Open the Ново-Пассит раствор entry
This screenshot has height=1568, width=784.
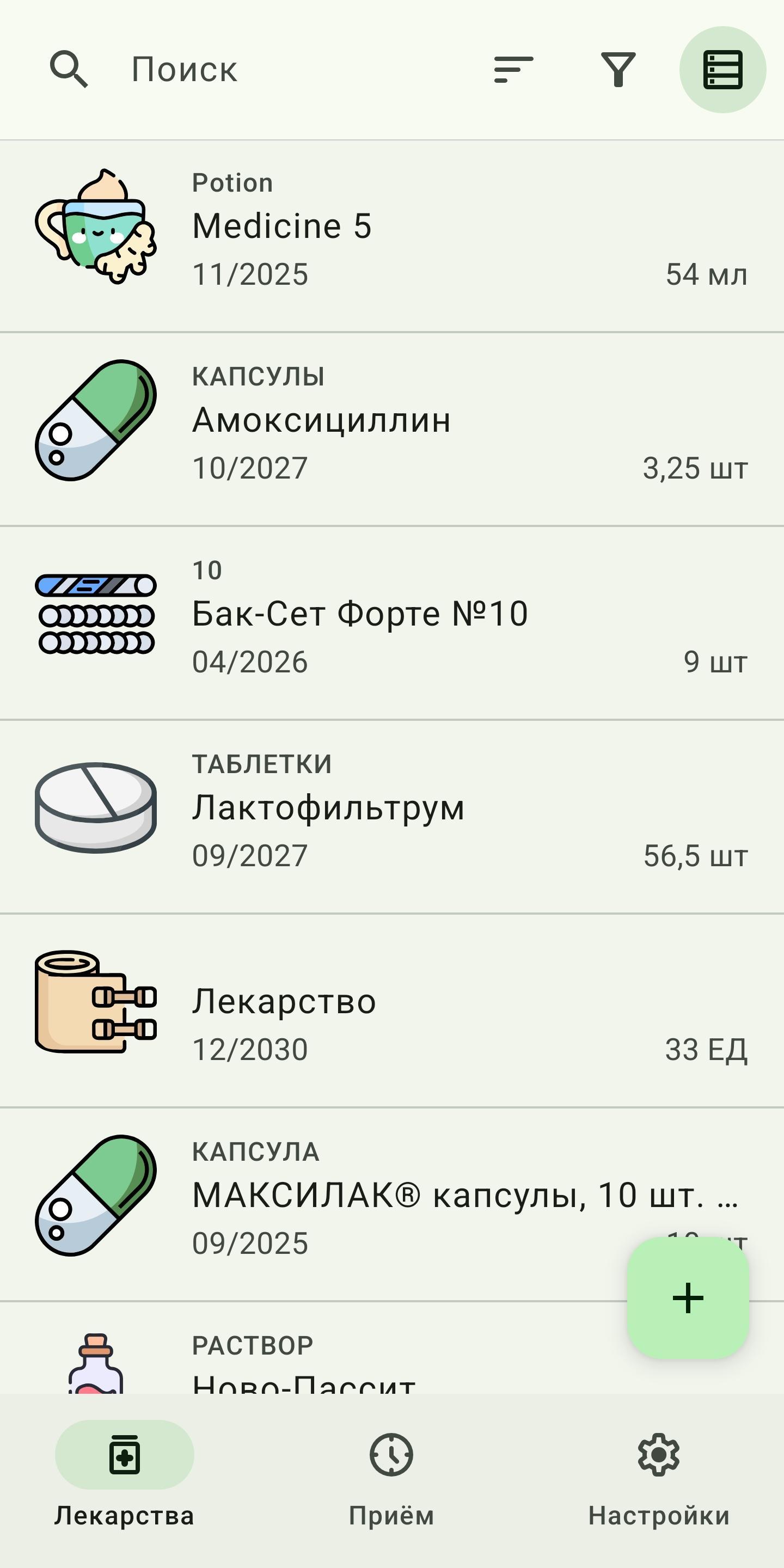point(304,1363)
